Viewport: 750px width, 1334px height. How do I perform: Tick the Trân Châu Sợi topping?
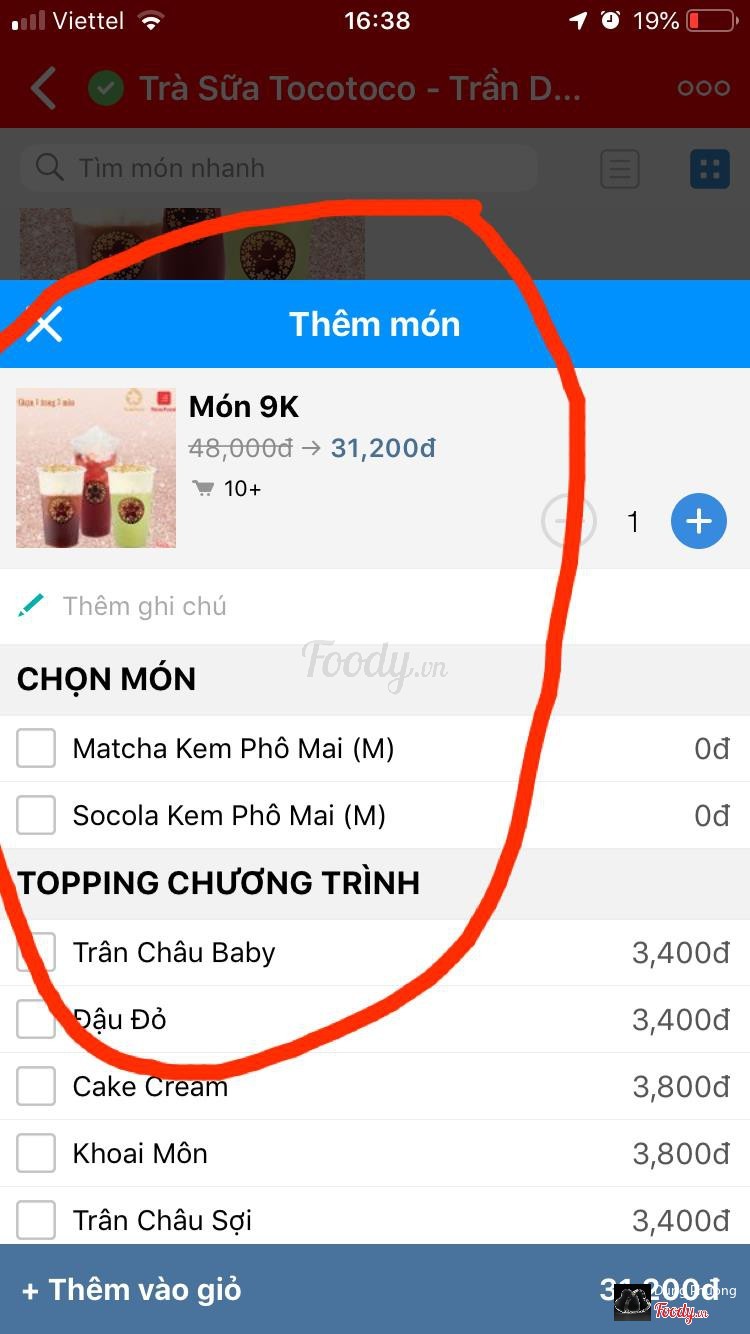click(36, 1220)
